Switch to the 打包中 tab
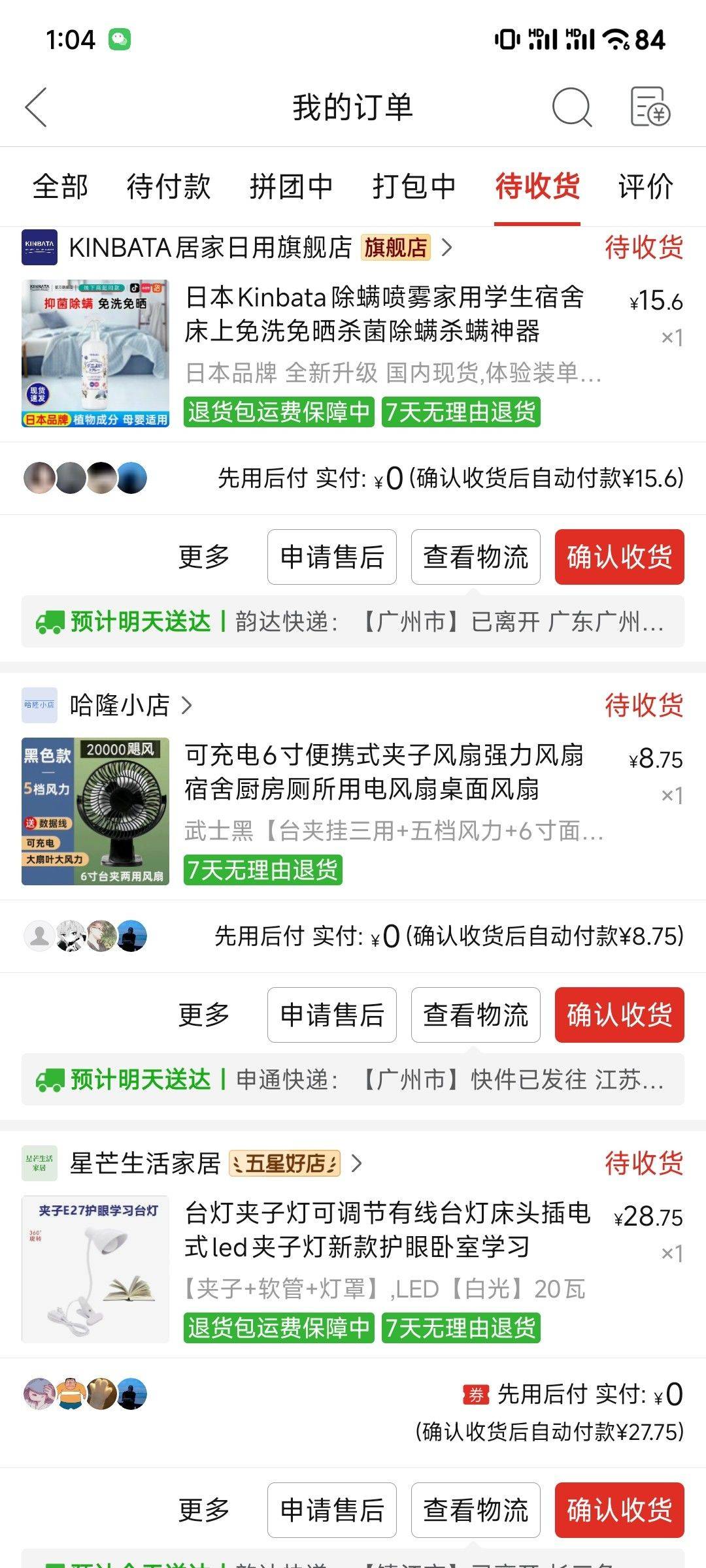Image resolution: width=706 pixels, height=1568 pixels. coord(414,187)
